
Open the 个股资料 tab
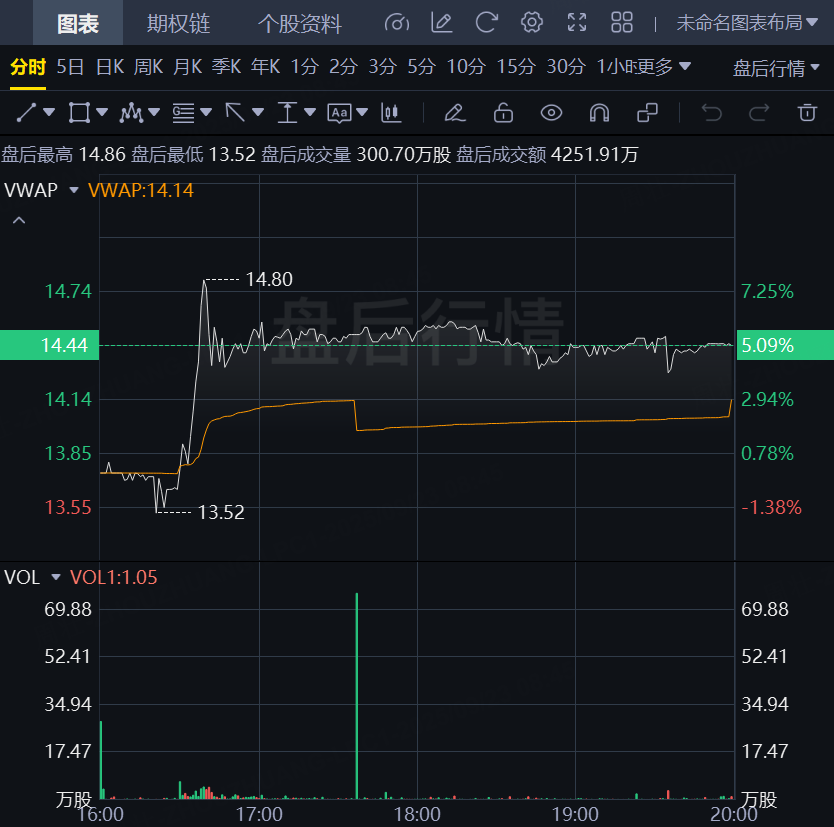click(299, 23)
